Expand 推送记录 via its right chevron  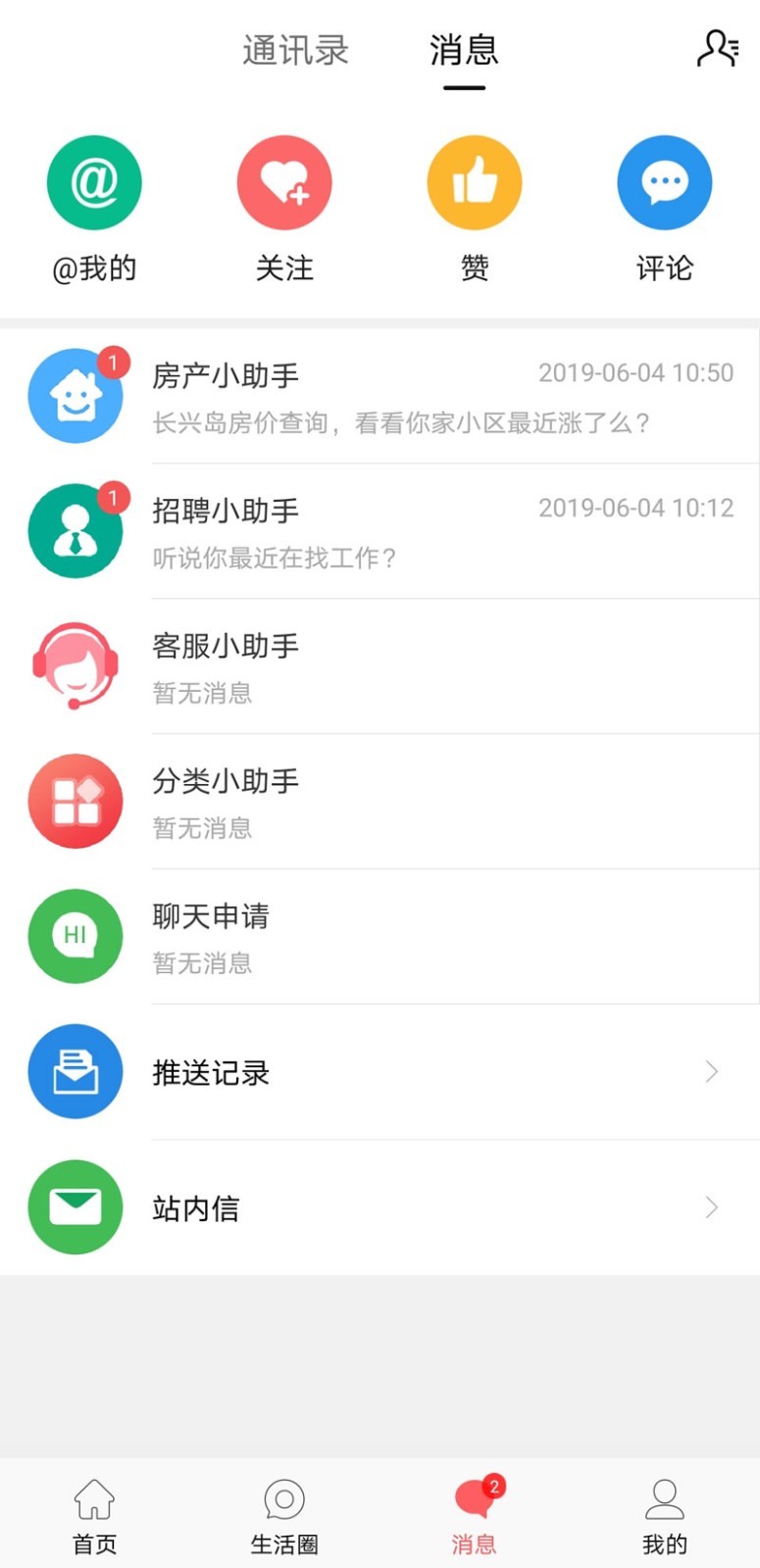(711, 1072)
